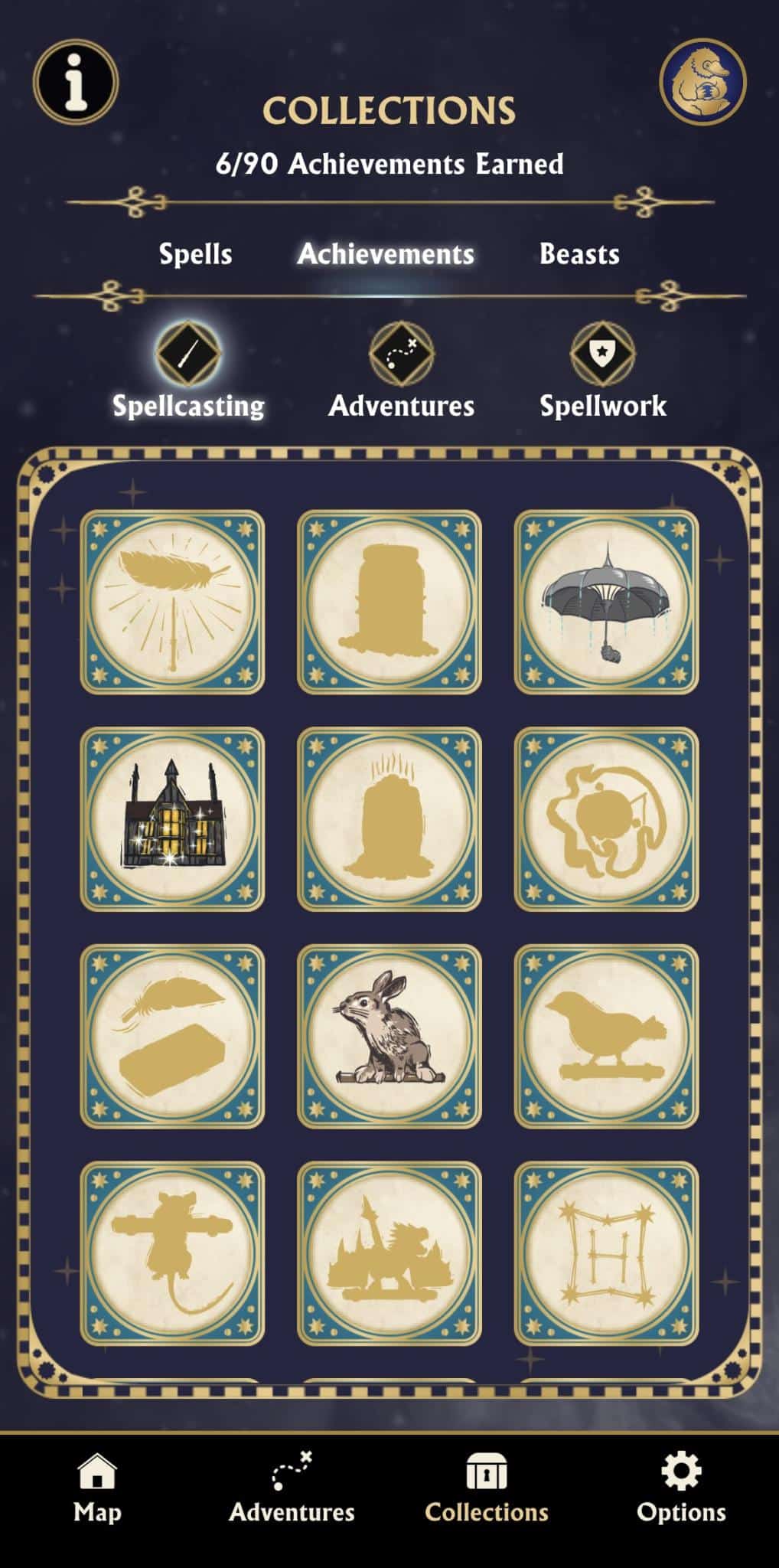
Task: View the hanging rat achievement
Action: coord(173,1253)
